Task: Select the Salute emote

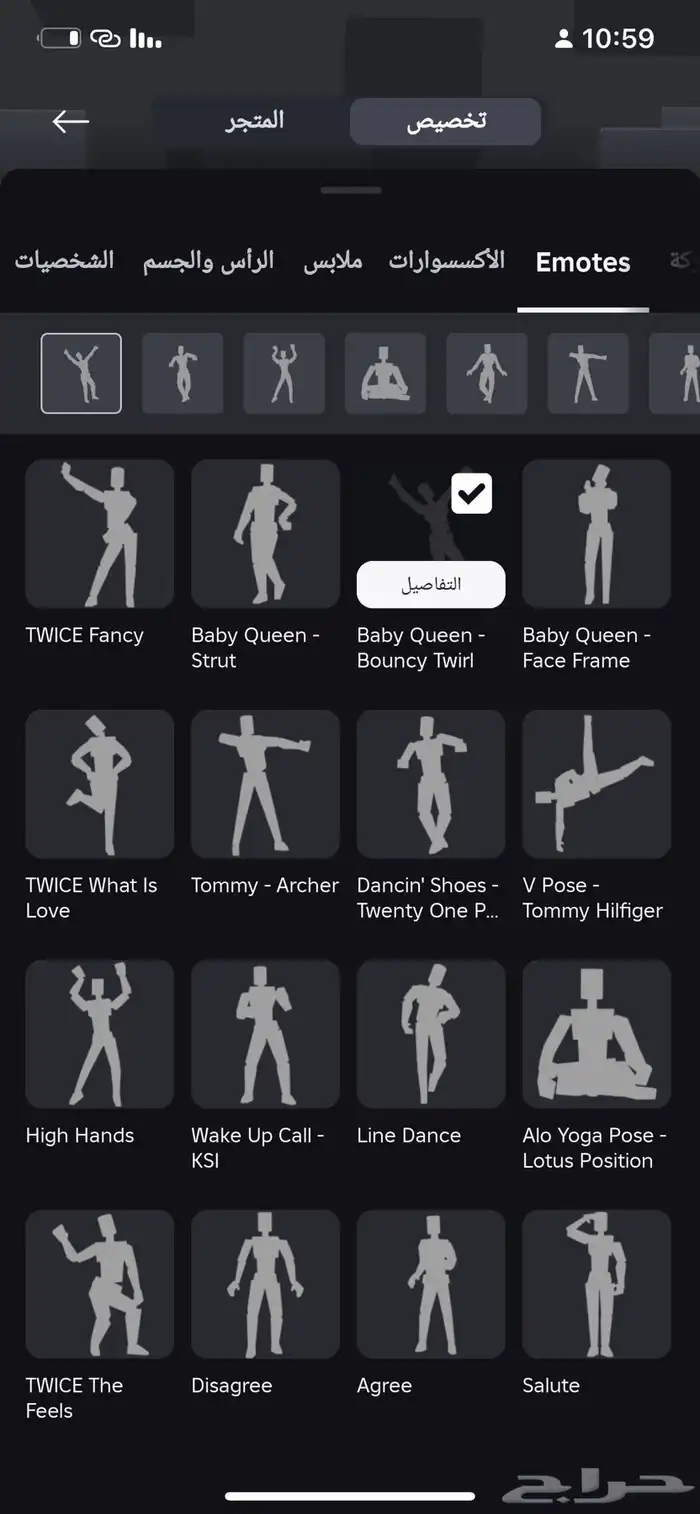Action: (596, 1284)
